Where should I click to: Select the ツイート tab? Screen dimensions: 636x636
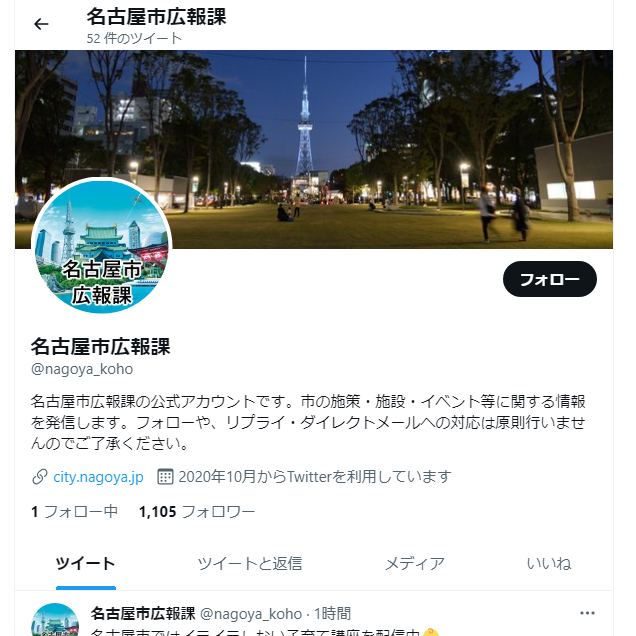click(85, 563)
